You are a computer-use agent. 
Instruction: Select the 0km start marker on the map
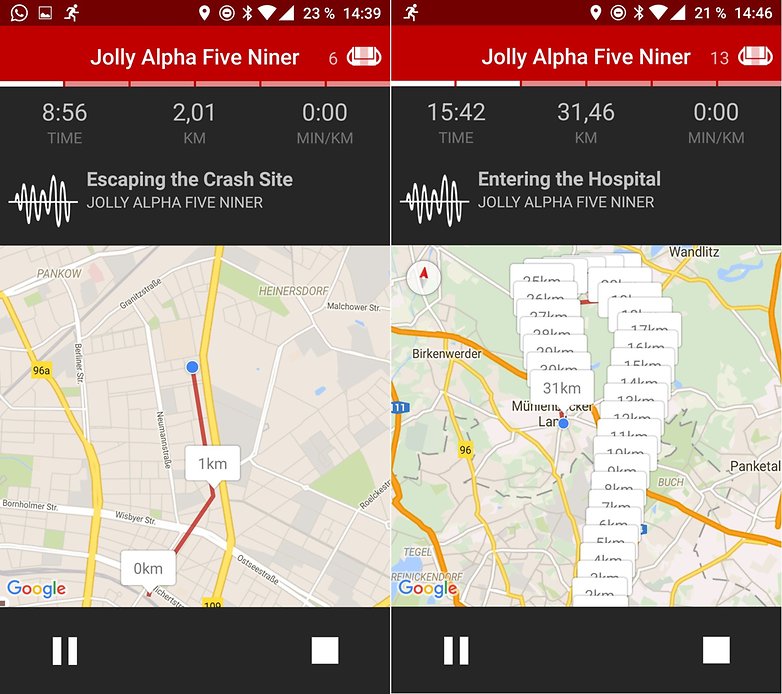[x=148, y=568]
